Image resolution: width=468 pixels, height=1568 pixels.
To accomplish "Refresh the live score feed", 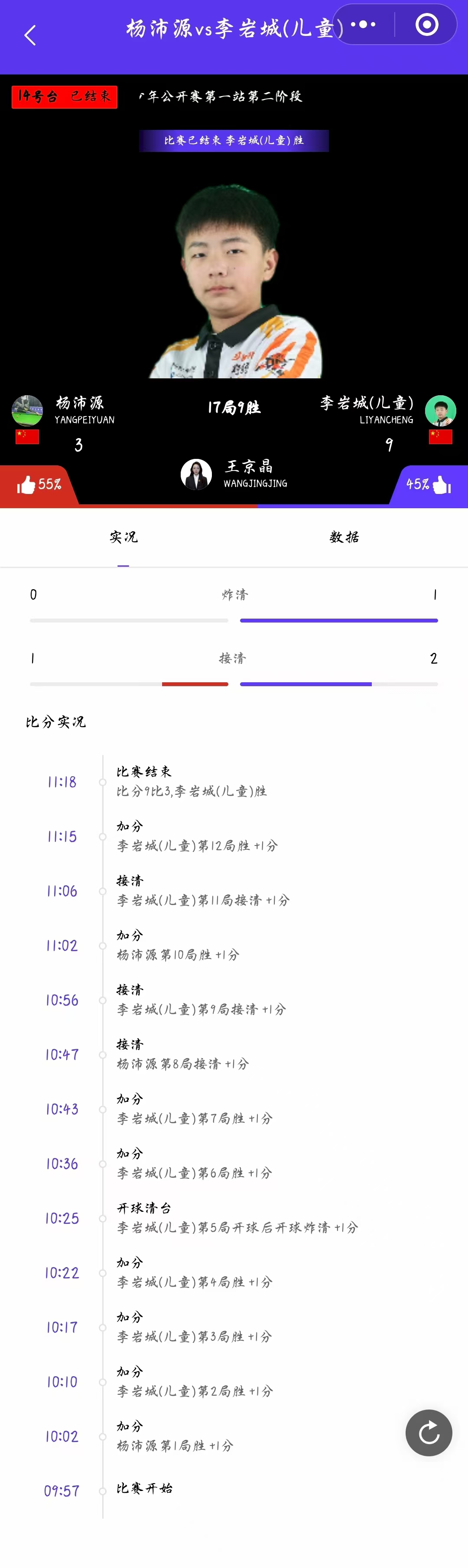I will tap(429, 1432).
